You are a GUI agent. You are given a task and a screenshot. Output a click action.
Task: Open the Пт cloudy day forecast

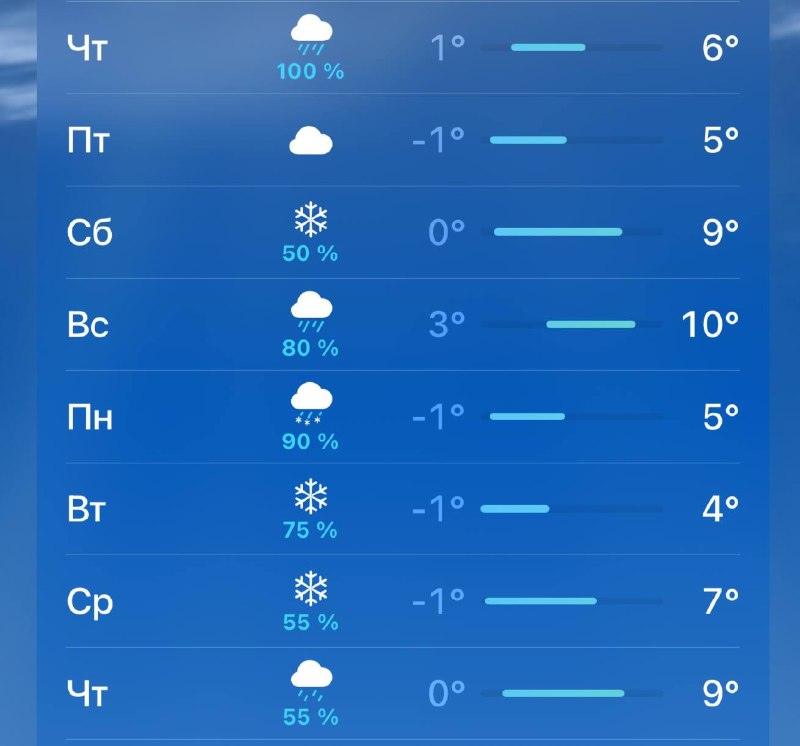400,140
